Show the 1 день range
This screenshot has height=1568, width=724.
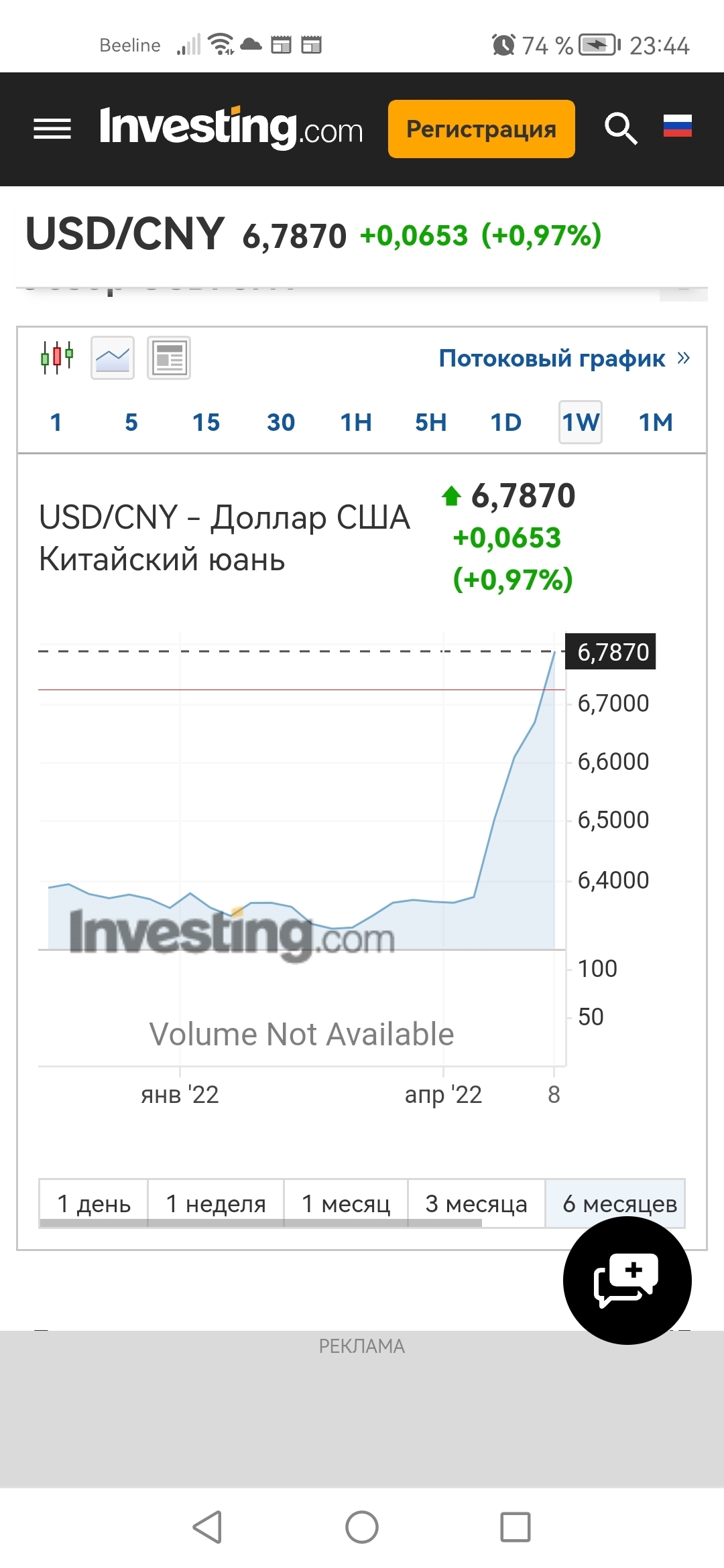point(94,1203)
